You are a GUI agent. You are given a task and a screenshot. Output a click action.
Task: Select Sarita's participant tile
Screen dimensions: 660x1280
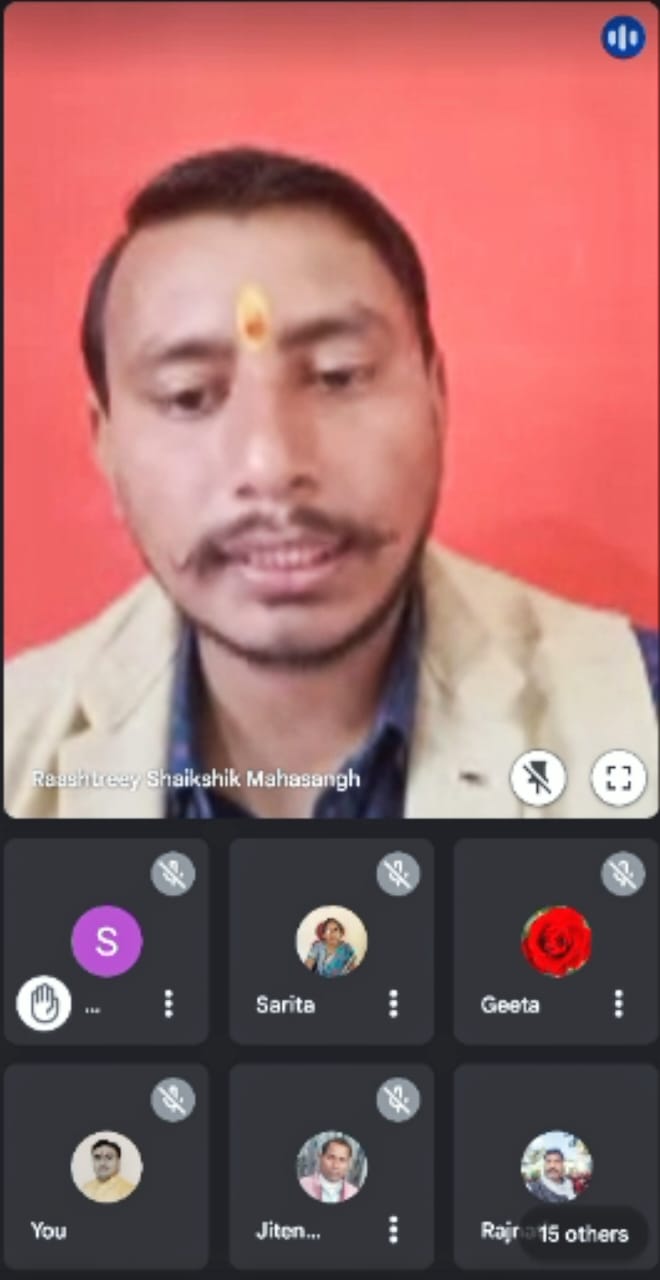pyautogui.click(x=331, y=942)
